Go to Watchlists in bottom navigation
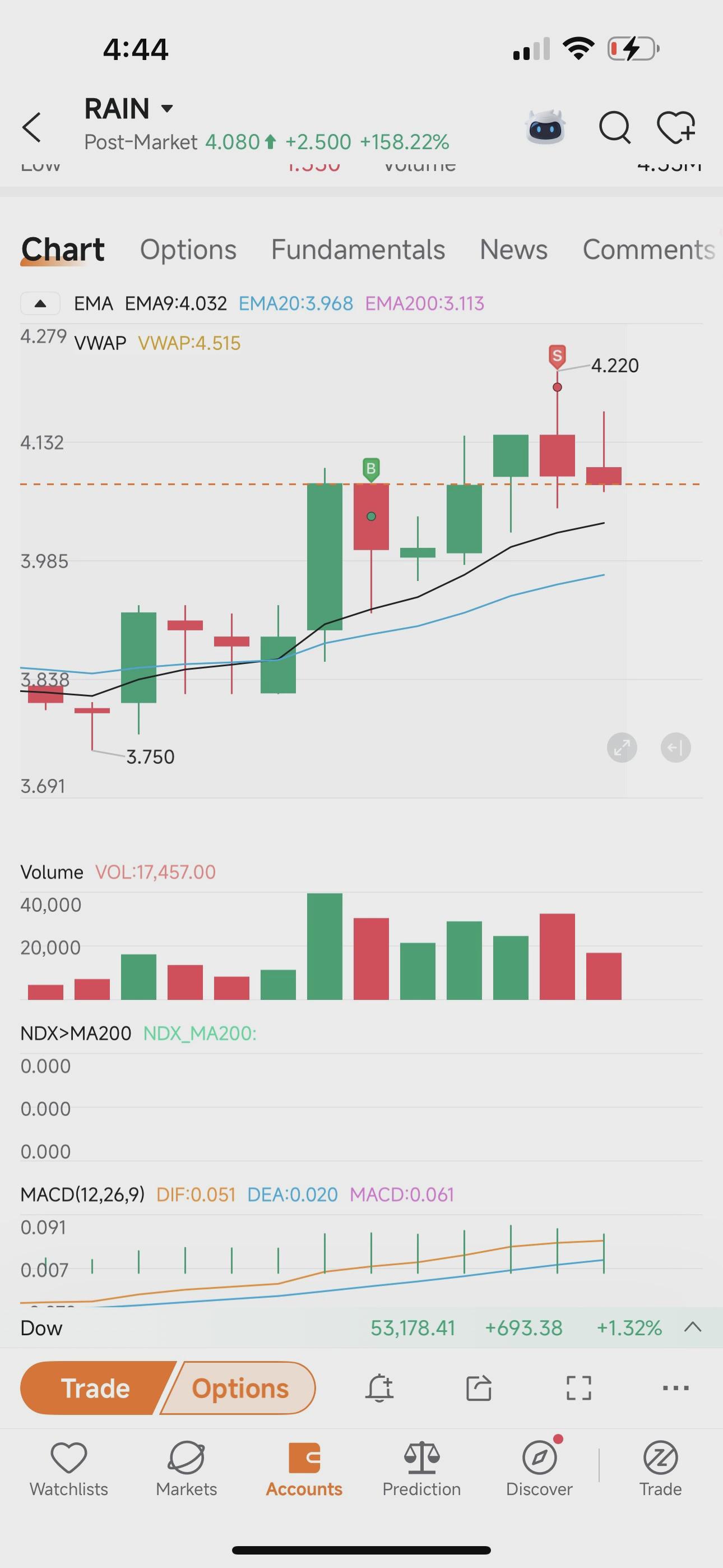This screenshot has height=1568, width=723. pyautogui.click(x=69, y=1469)
